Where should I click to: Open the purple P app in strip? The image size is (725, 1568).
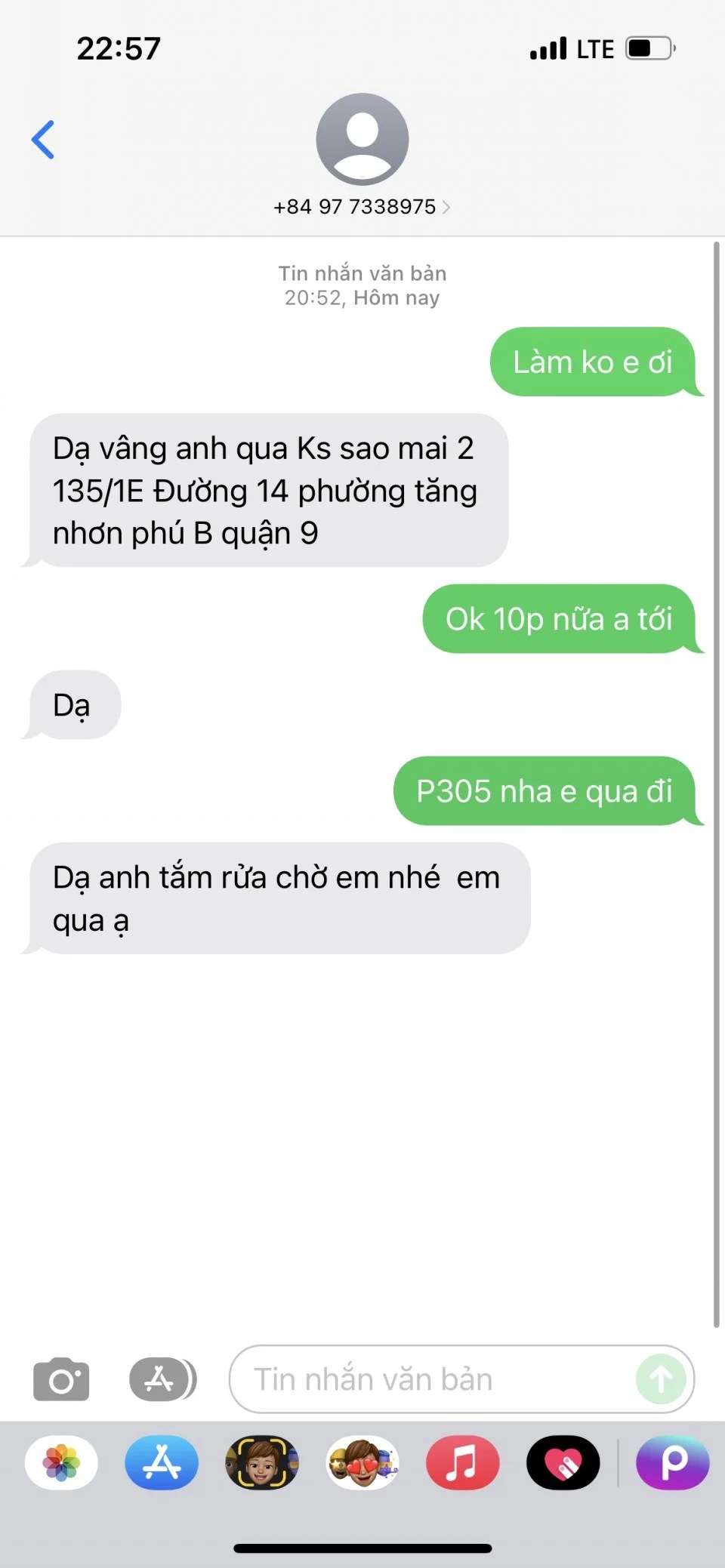click(x=672, y=1462)
